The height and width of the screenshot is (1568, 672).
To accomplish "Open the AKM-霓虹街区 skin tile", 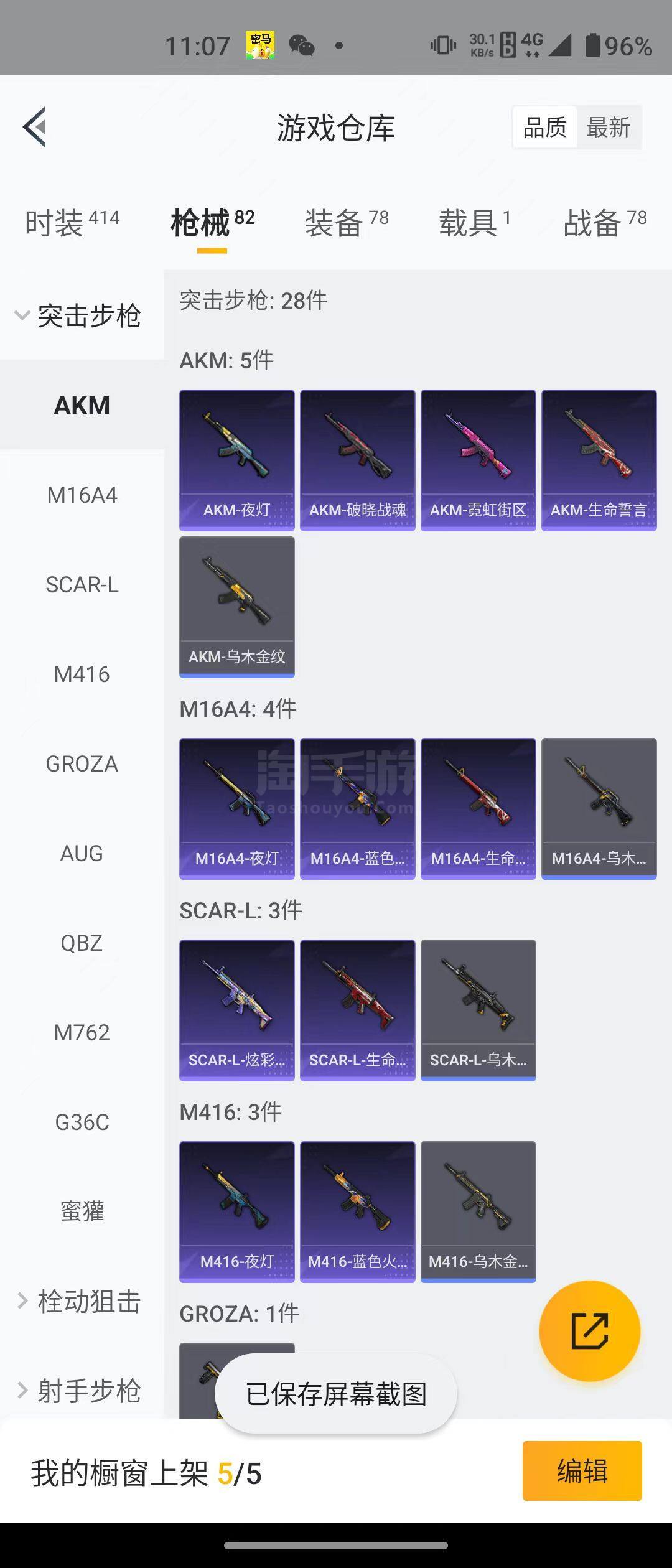I will pos(478,460).
